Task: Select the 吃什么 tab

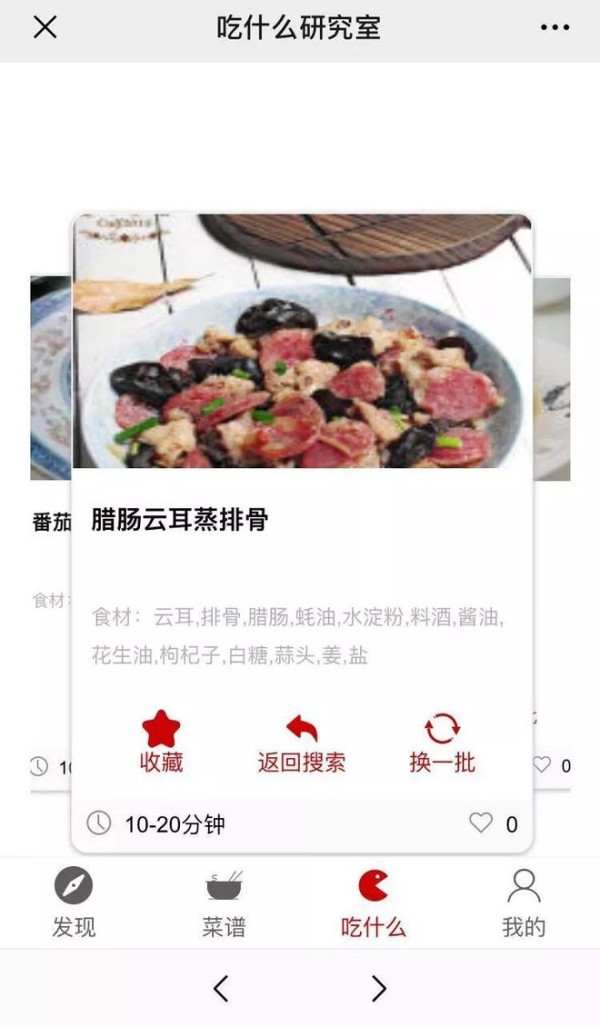Action: 373,902
